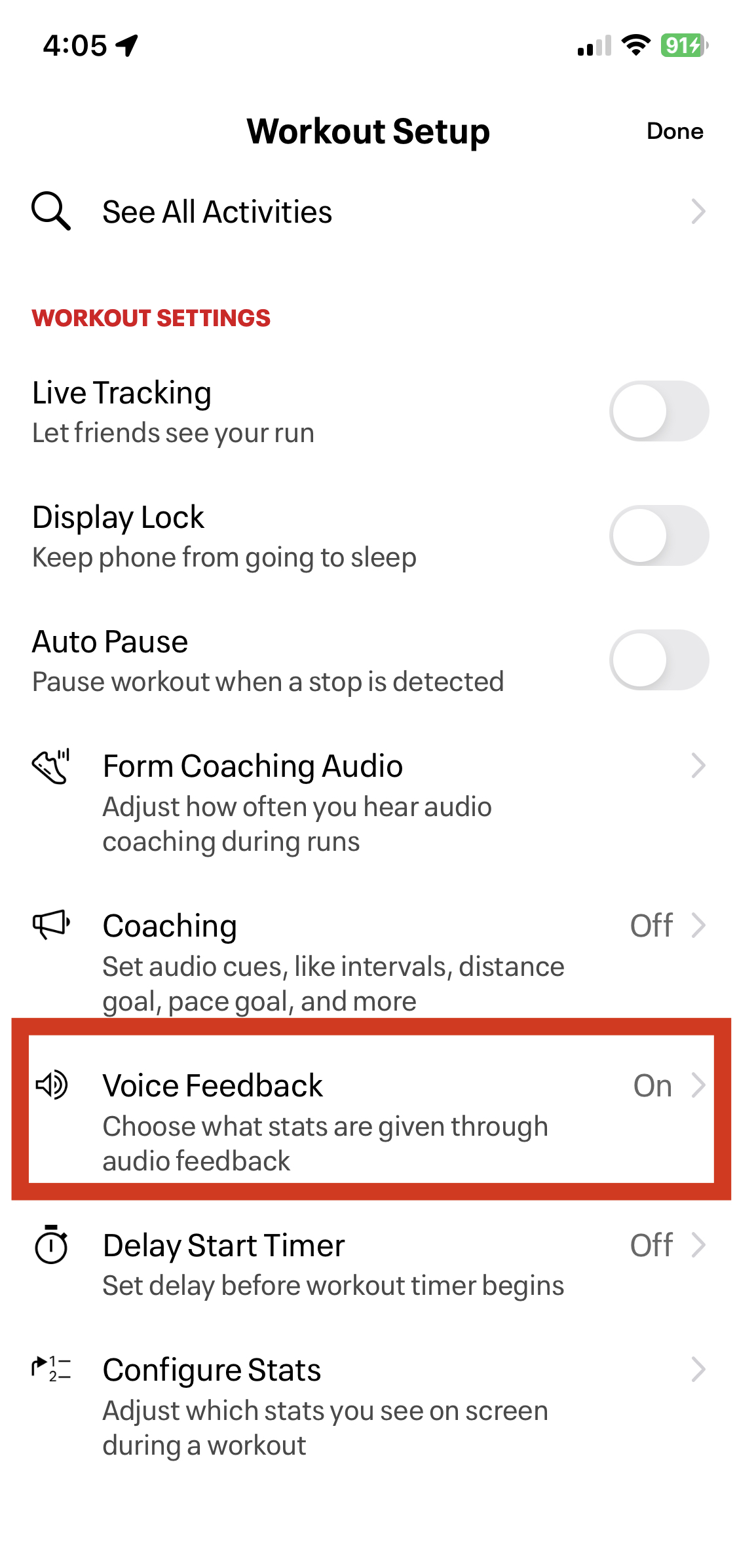This screenshot has height=1568, width=737.
Task: Turn on Display Lock
Action: [658, 536]
